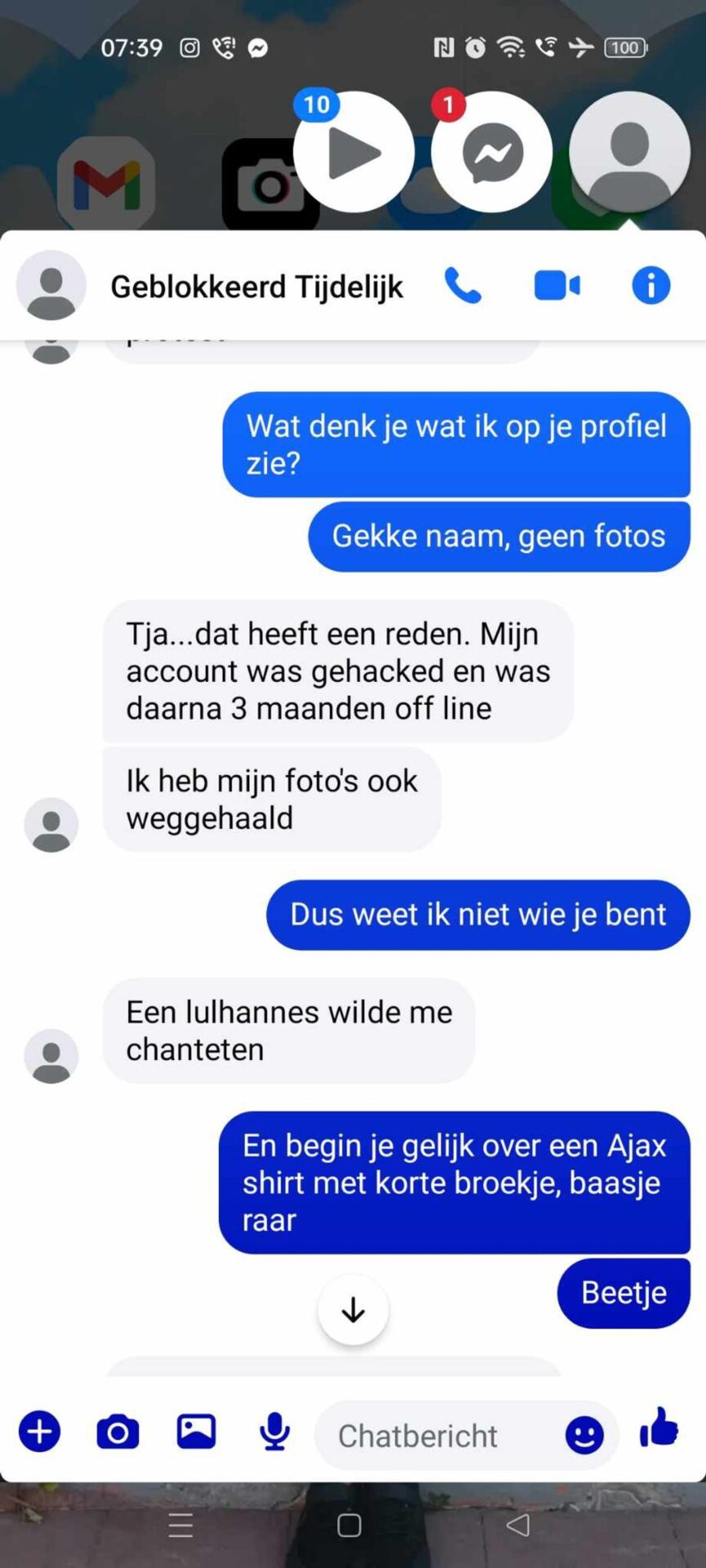Open the contact profile picture in header
The height and width of the screenshot is (1568, 706).
51,285
